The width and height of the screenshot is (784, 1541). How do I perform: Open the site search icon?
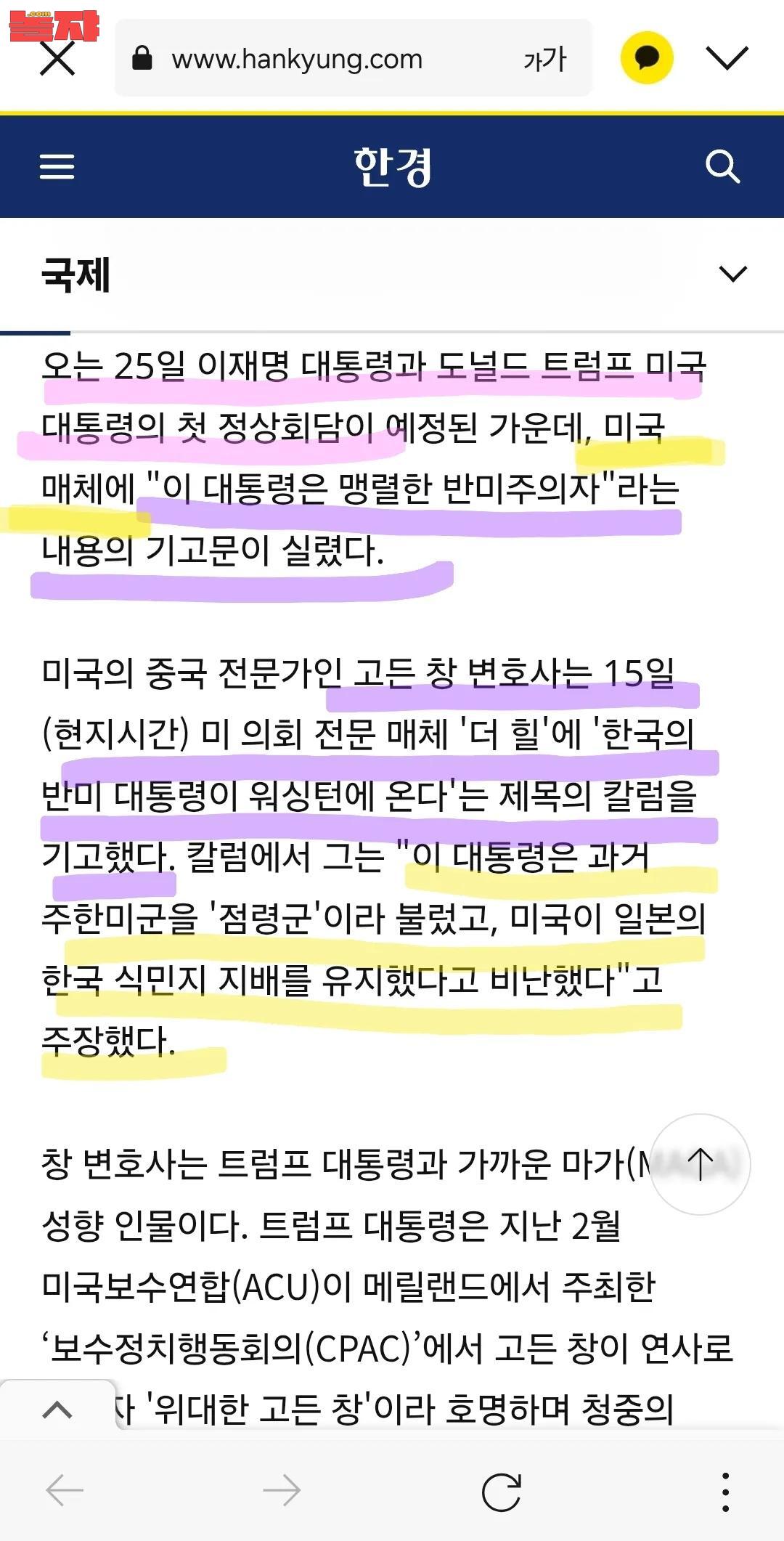click(x=722, y=166)
